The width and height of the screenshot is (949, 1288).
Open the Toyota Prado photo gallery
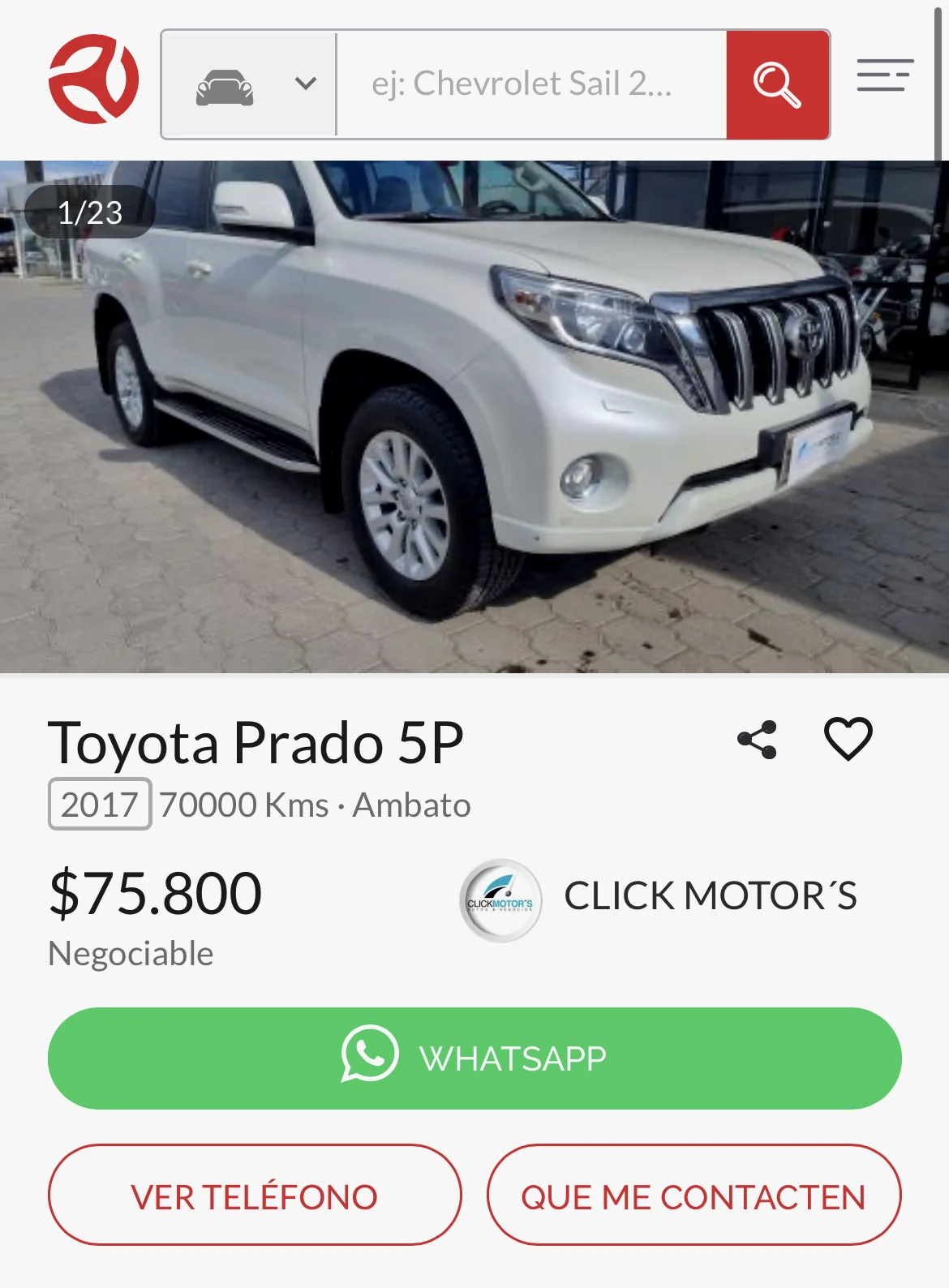tap(474, 417)
